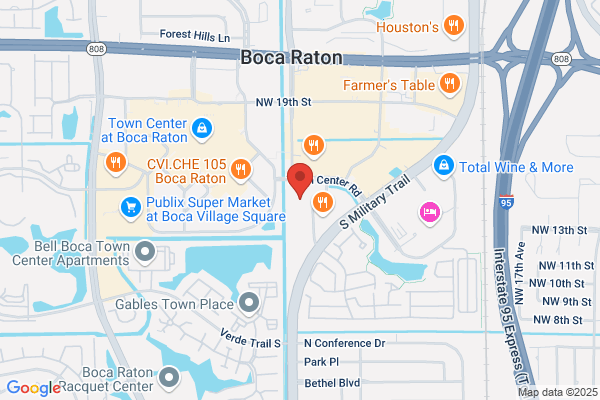Tap the pink hotel bed marker

coord(430,213)
